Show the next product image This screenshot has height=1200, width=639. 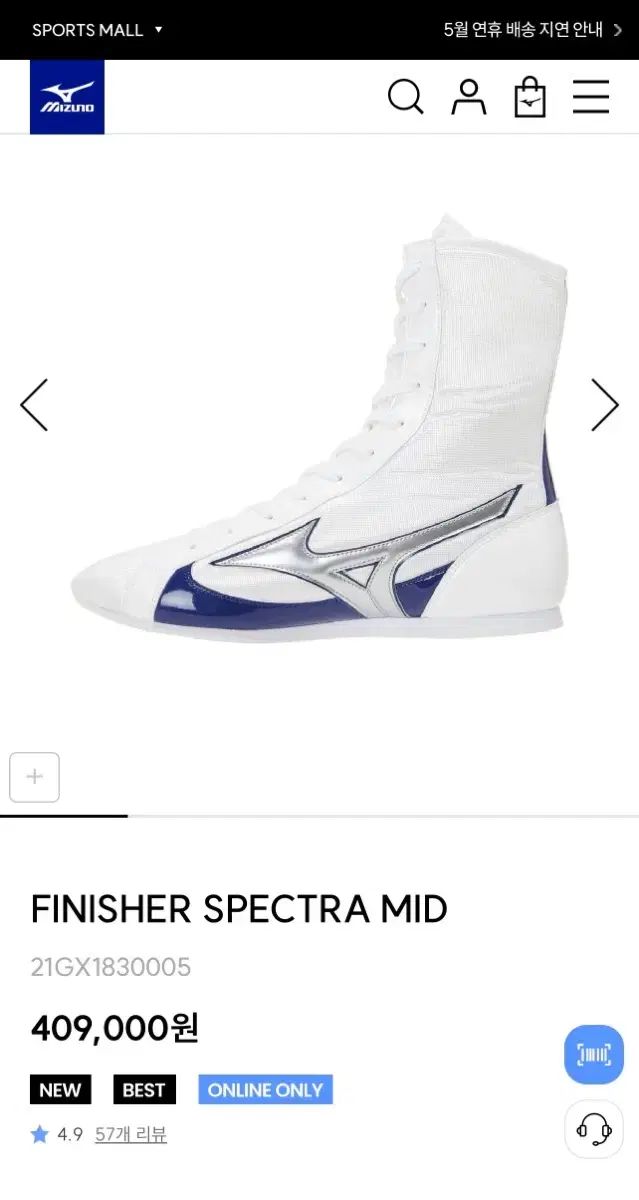coord(605,405)
